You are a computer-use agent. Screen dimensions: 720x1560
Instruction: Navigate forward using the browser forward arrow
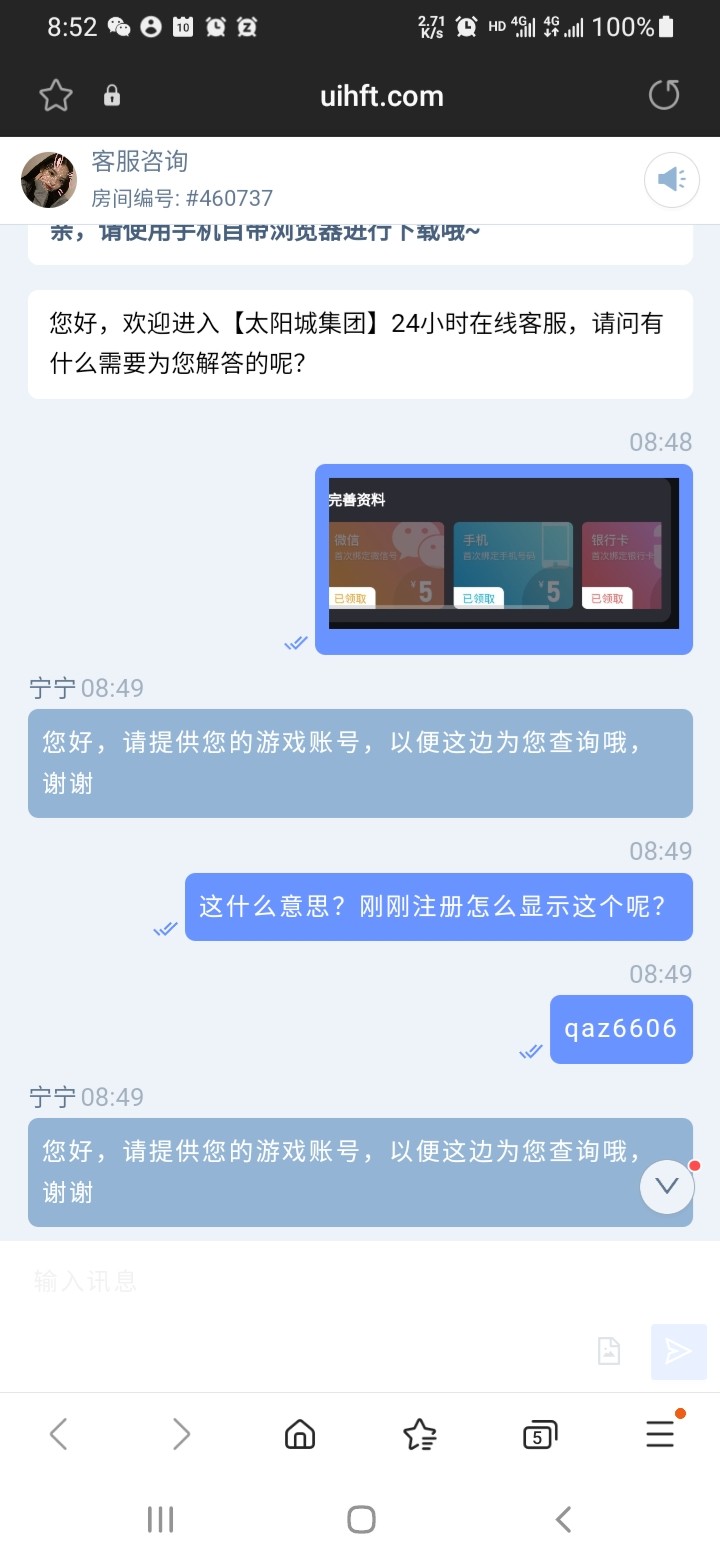180,1433
